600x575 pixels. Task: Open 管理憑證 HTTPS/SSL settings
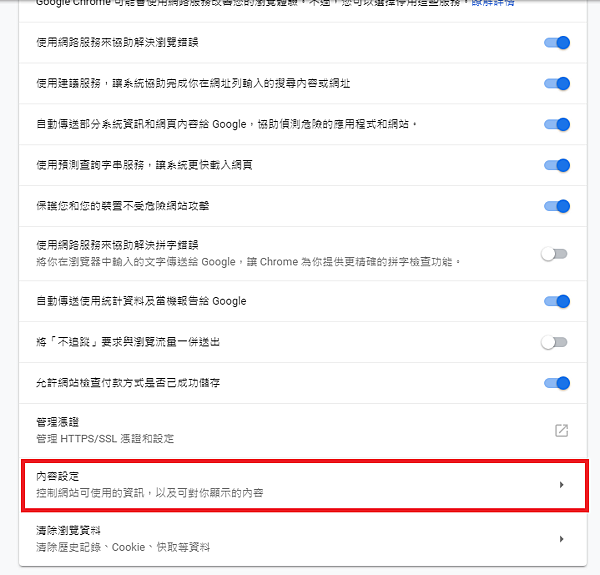[x=561, y=430]
